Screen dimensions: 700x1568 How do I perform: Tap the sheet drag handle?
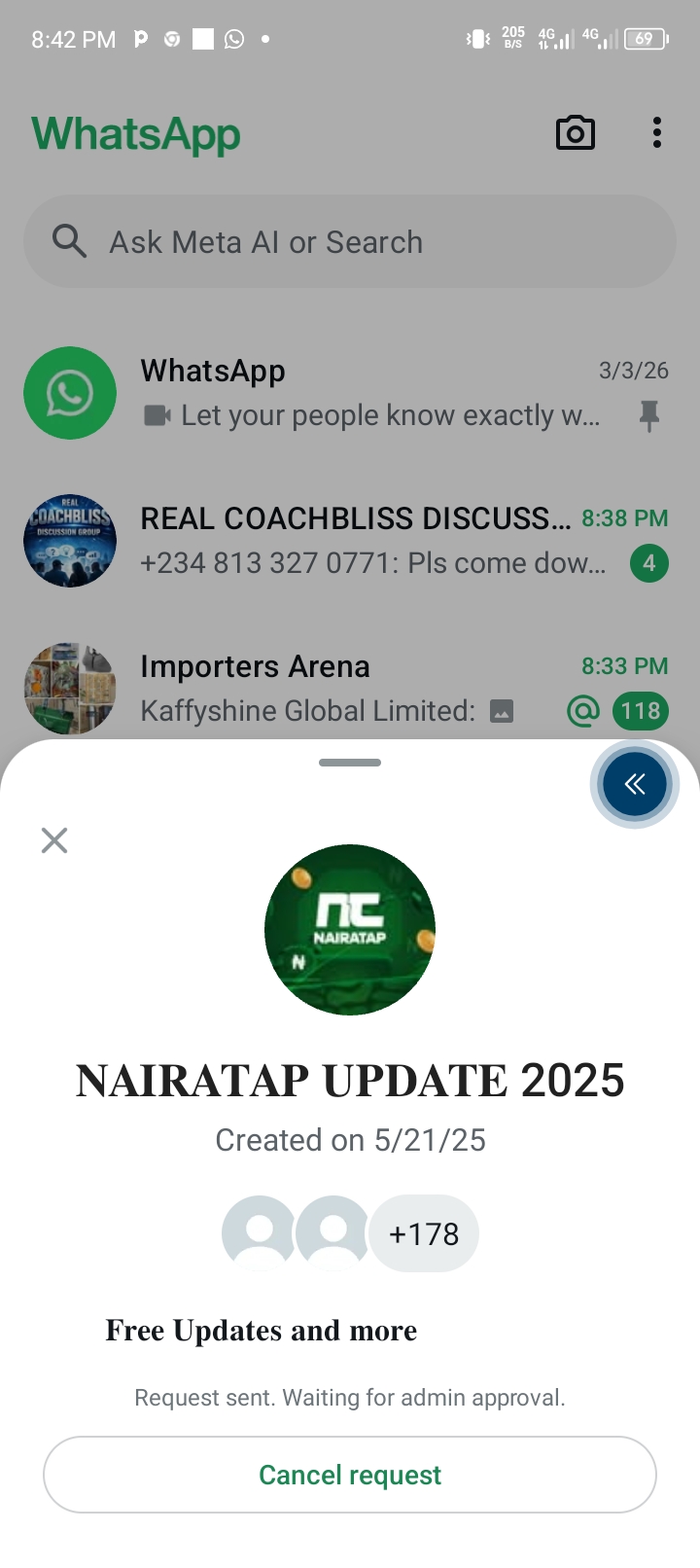click(350, 763)
